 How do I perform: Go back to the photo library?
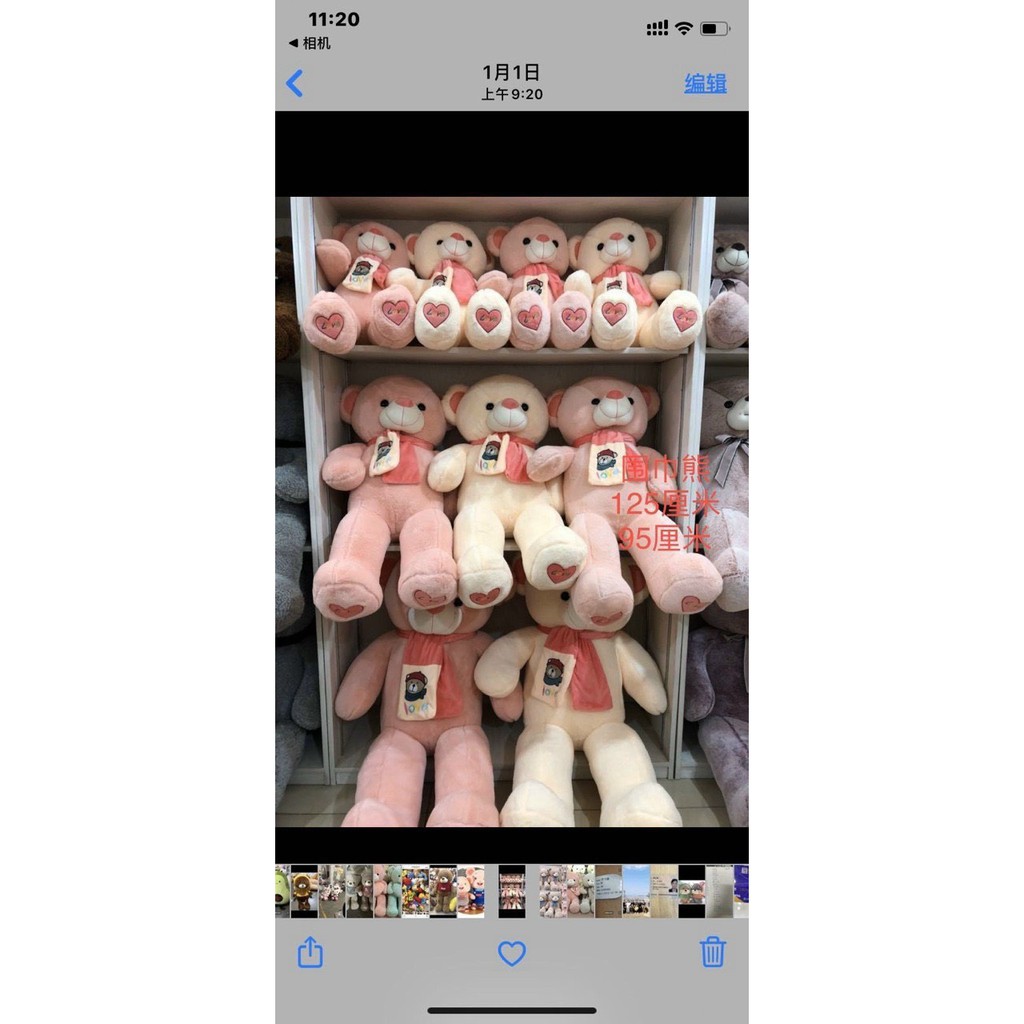click(x=294, y=83)
